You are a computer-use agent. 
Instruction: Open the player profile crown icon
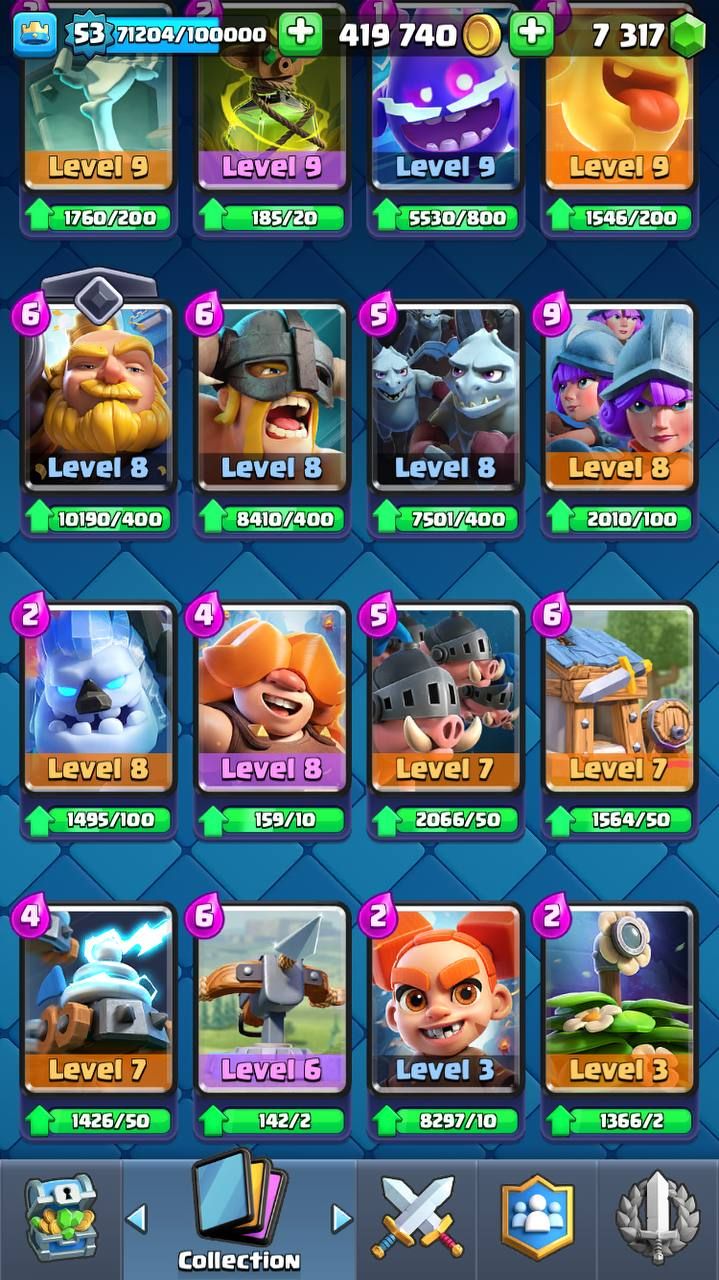(x=34, y=34)
